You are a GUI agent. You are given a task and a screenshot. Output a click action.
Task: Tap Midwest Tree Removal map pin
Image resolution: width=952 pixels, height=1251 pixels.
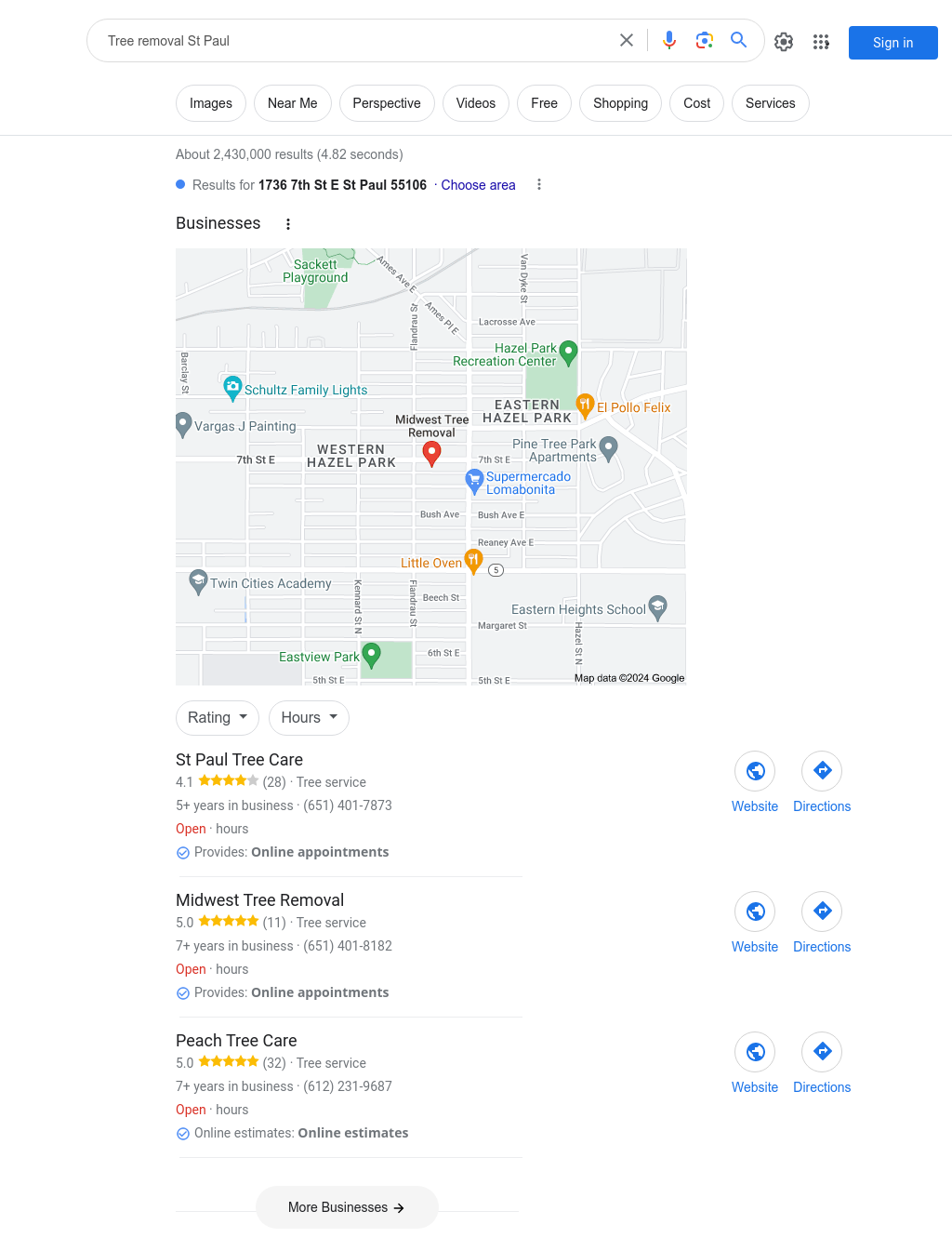tap(431, 452)
